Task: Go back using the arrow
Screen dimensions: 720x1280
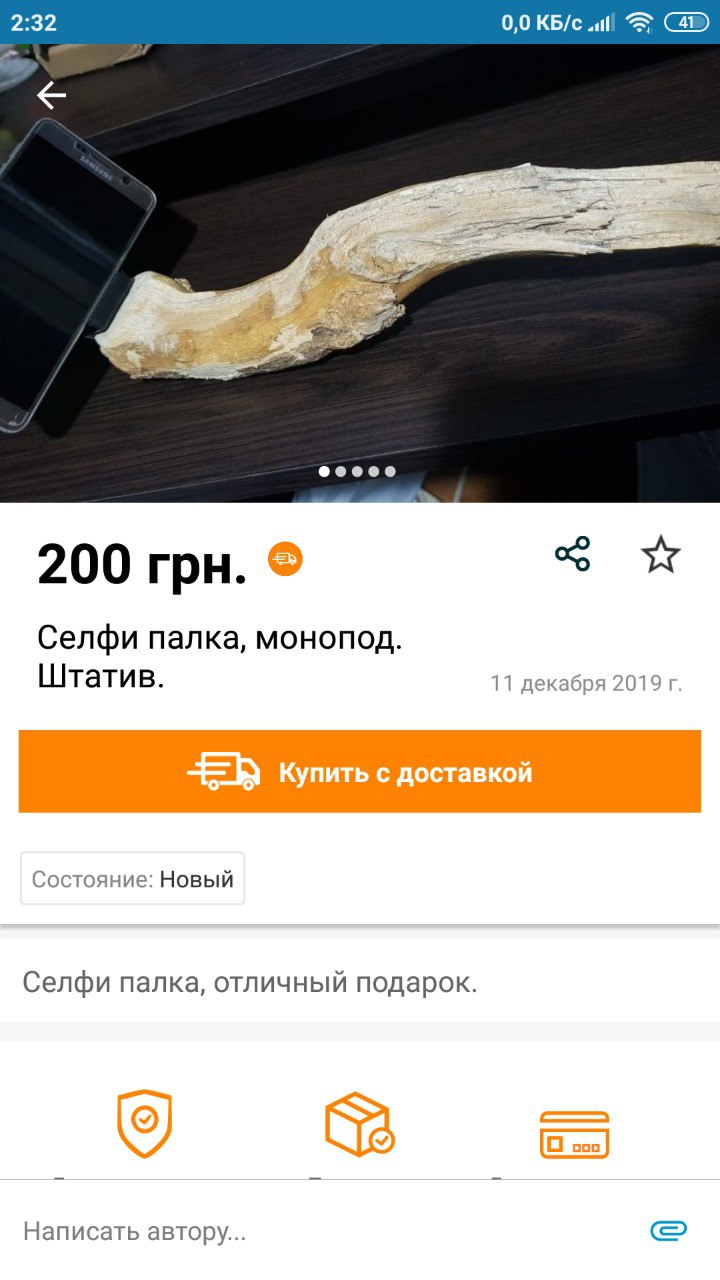Action: (51, 95)
